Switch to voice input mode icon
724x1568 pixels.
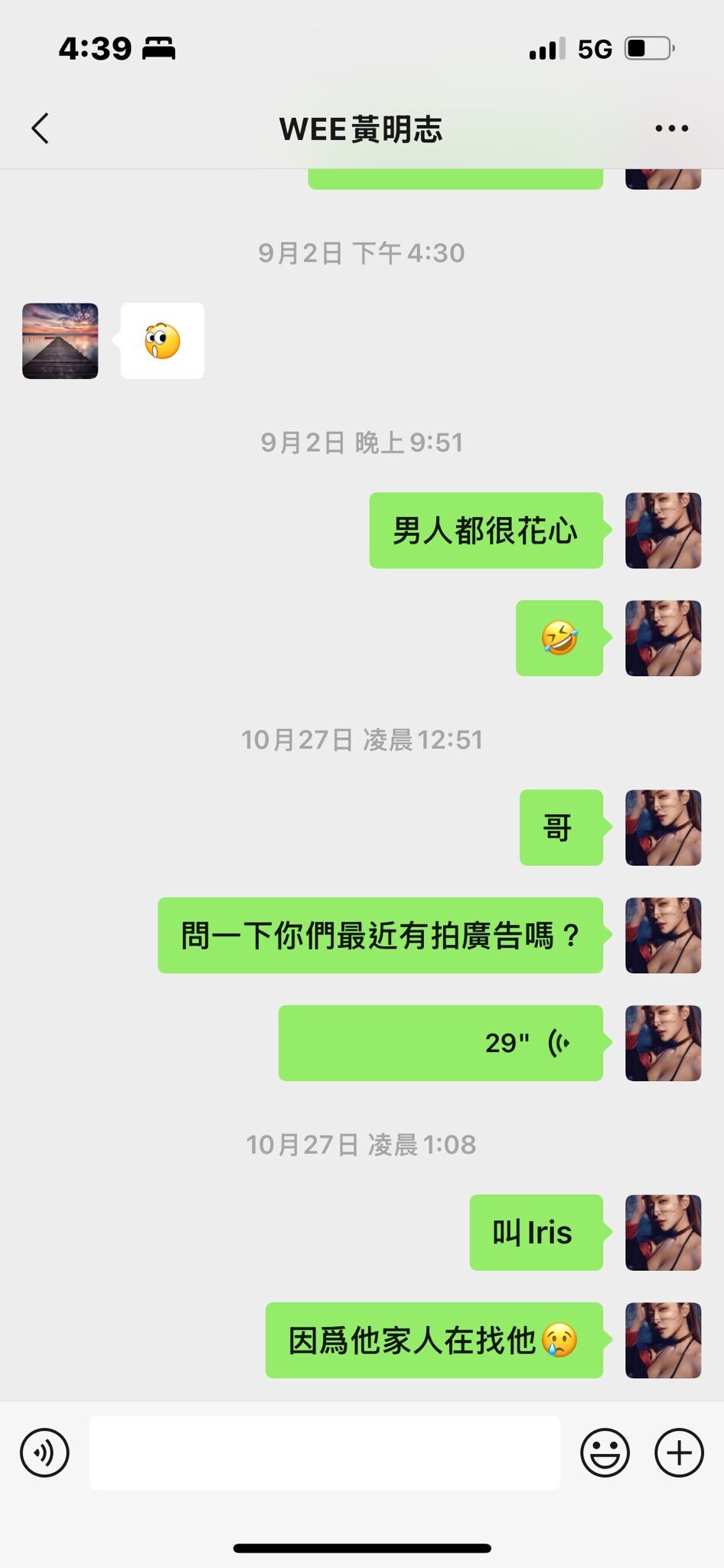point(44,1452)
